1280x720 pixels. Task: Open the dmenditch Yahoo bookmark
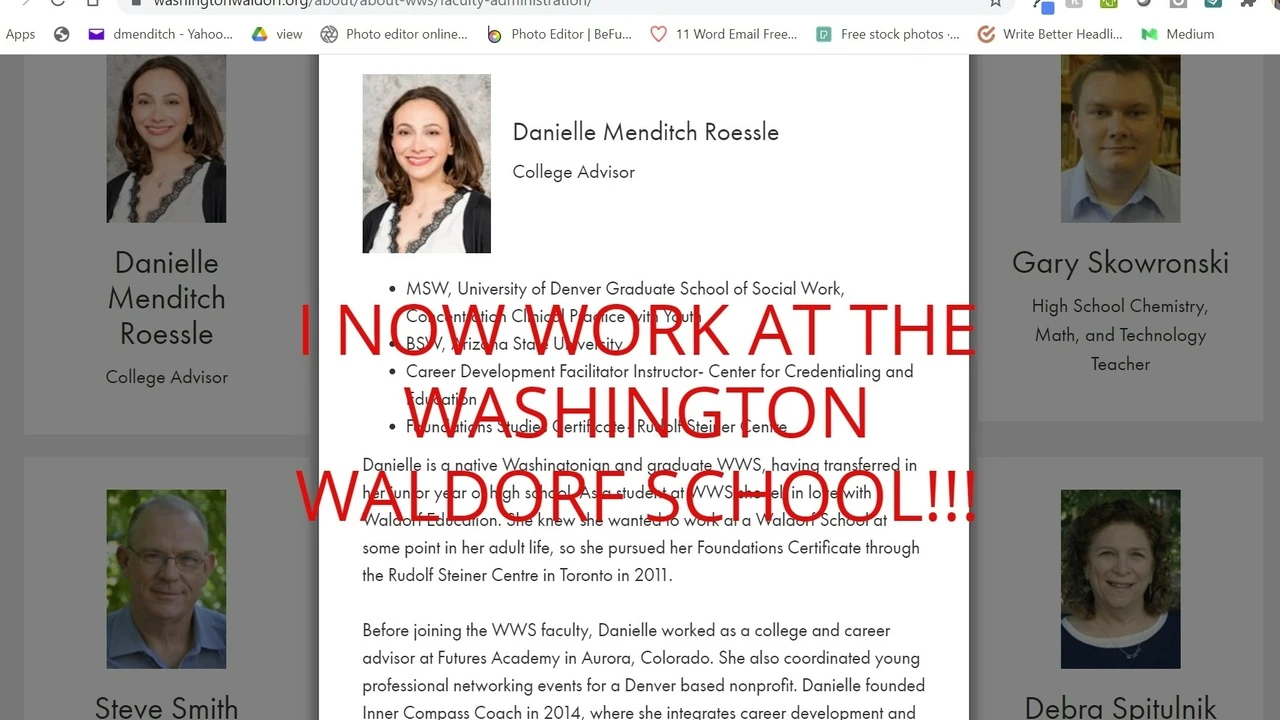[160, 34]
